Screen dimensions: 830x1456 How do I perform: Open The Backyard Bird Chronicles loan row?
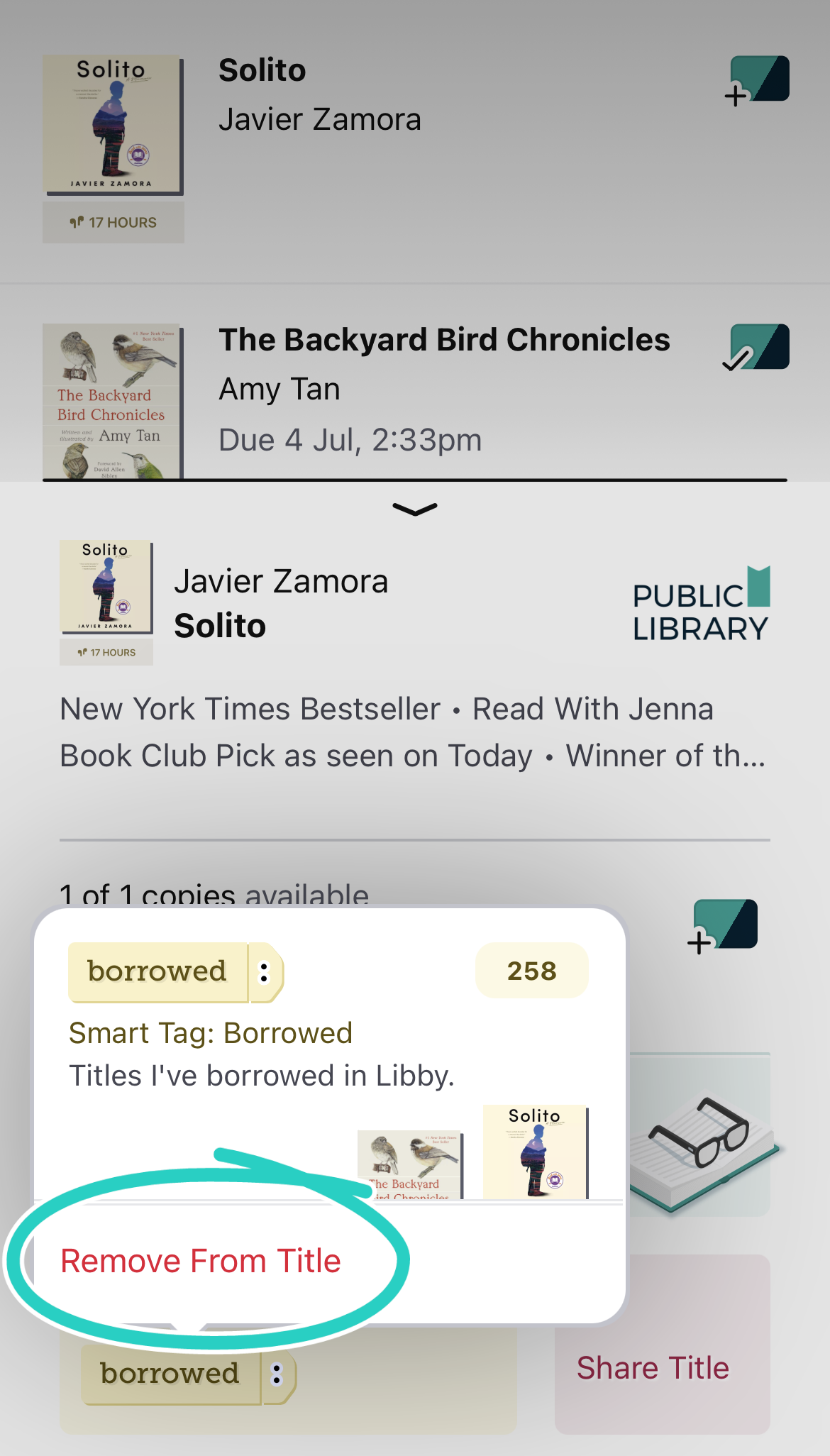[443, 390]
